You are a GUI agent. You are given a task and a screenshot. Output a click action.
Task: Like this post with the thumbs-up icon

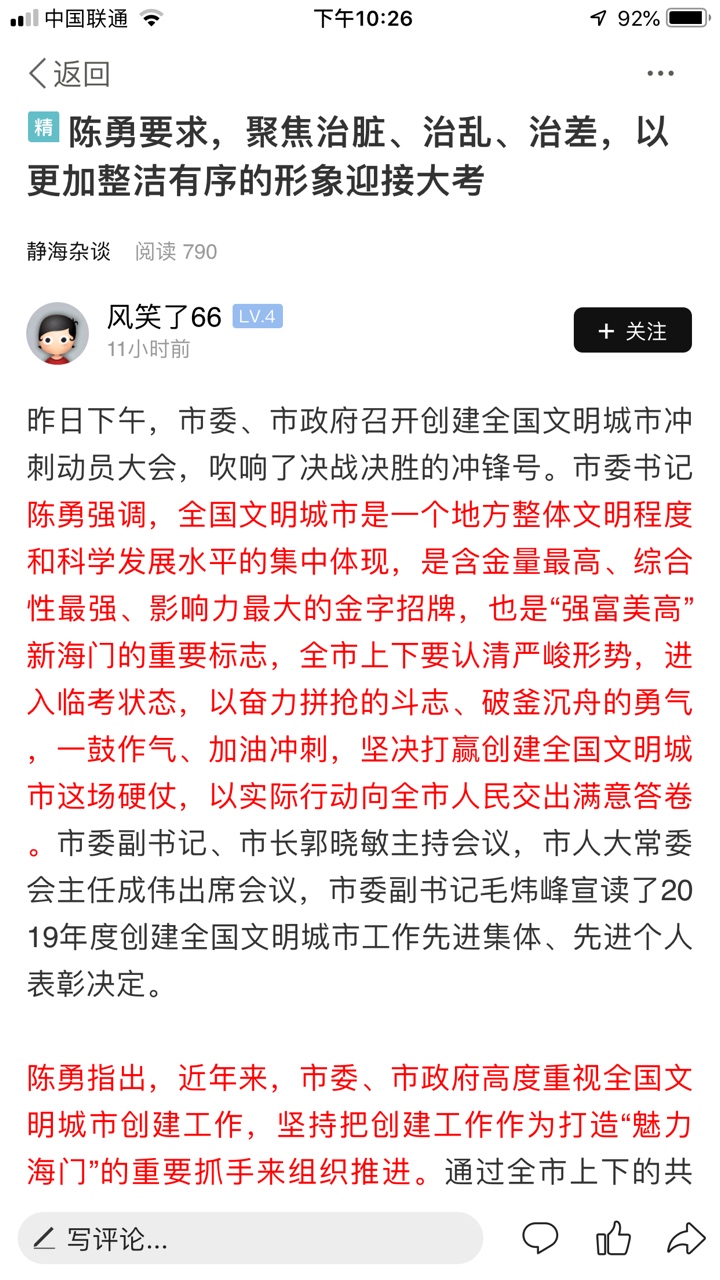point(613,1238)
